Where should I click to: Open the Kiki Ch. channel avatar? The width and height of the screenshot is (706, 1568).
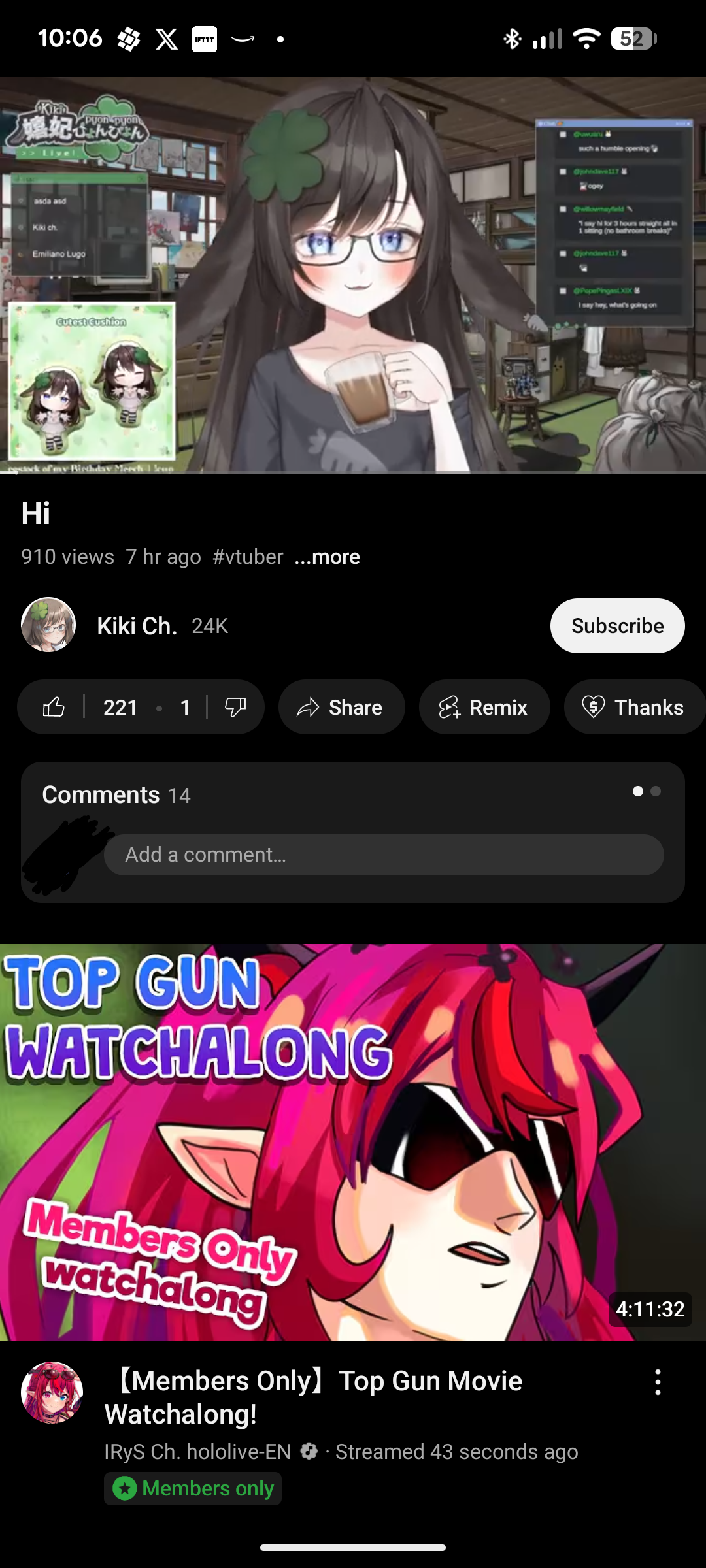pos(48,625)
